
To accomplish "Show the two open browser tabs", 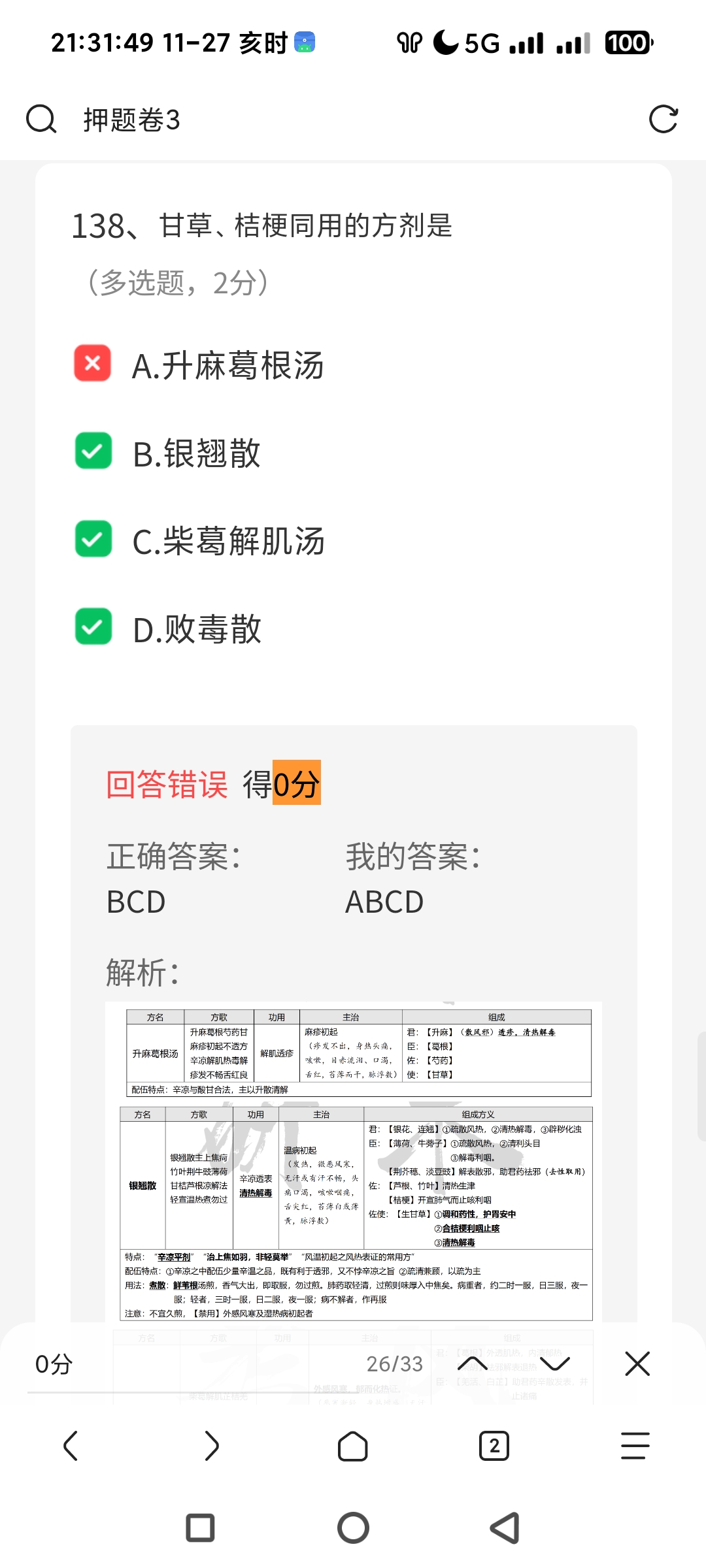I will click(x=494, y=1445).
